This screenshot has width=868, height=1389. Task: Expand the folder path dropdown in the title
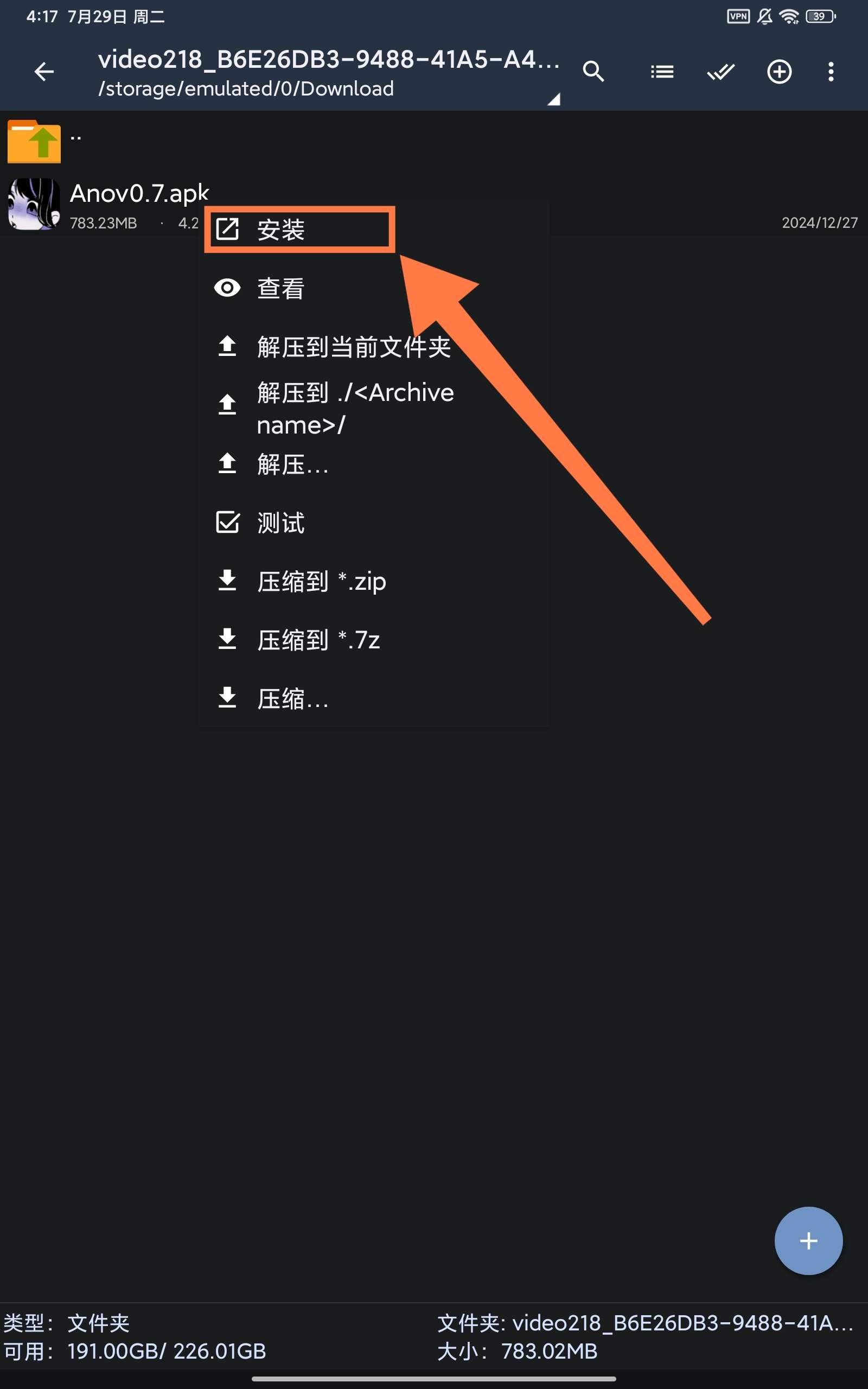553,99
